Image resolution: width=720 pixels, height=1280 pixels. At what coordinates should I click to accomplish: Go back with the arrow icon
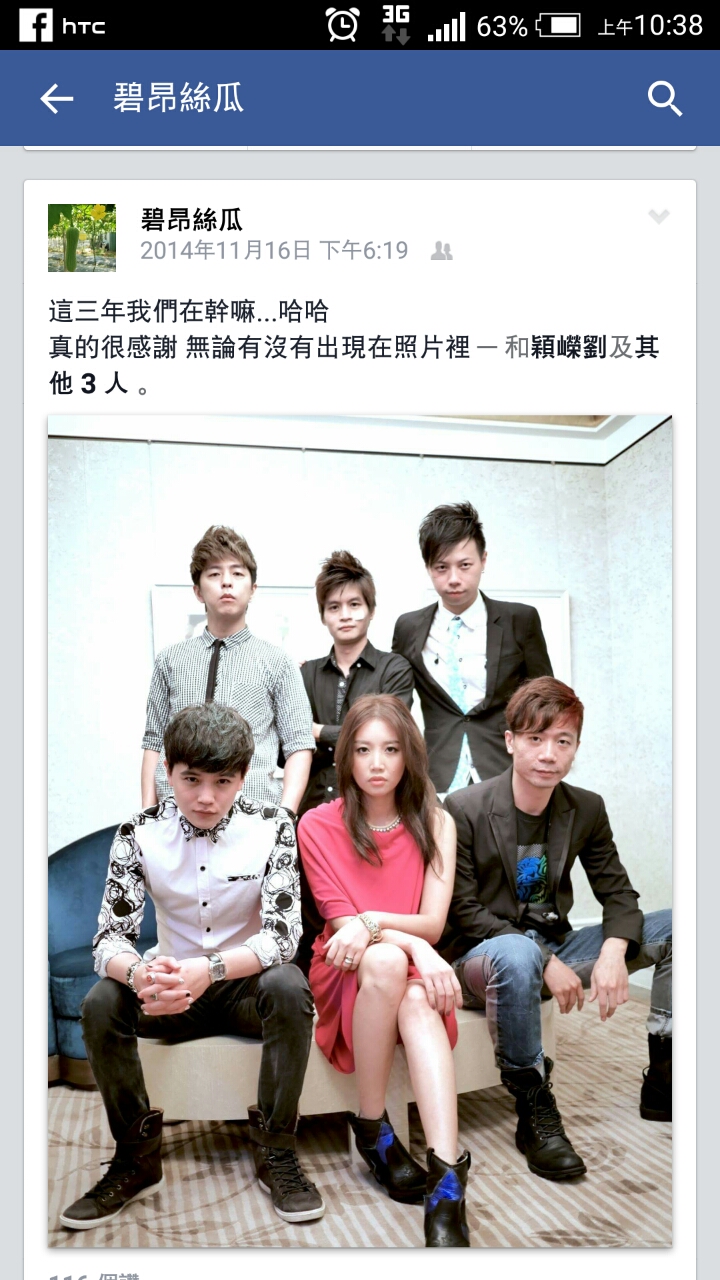pyautogui.click(x=56, y=98)
